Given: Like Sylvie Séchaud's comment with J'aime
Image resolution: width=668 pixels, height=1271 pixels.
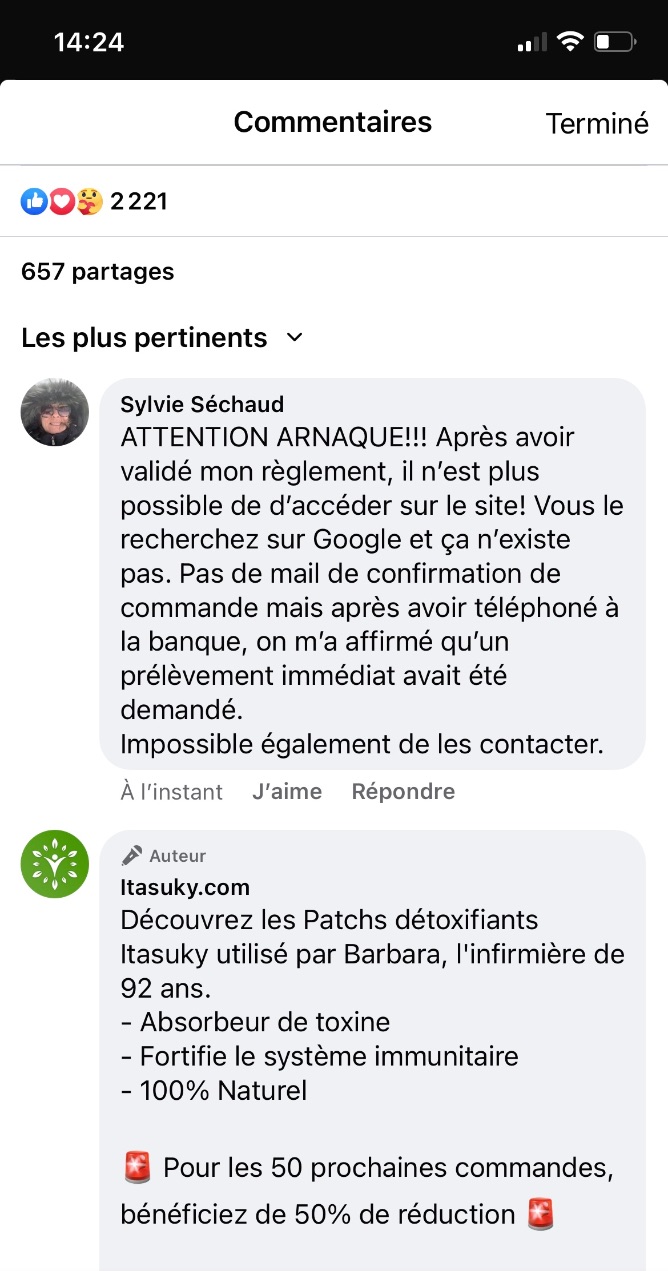Looking at the screenshot, I should tap(287, 791).
